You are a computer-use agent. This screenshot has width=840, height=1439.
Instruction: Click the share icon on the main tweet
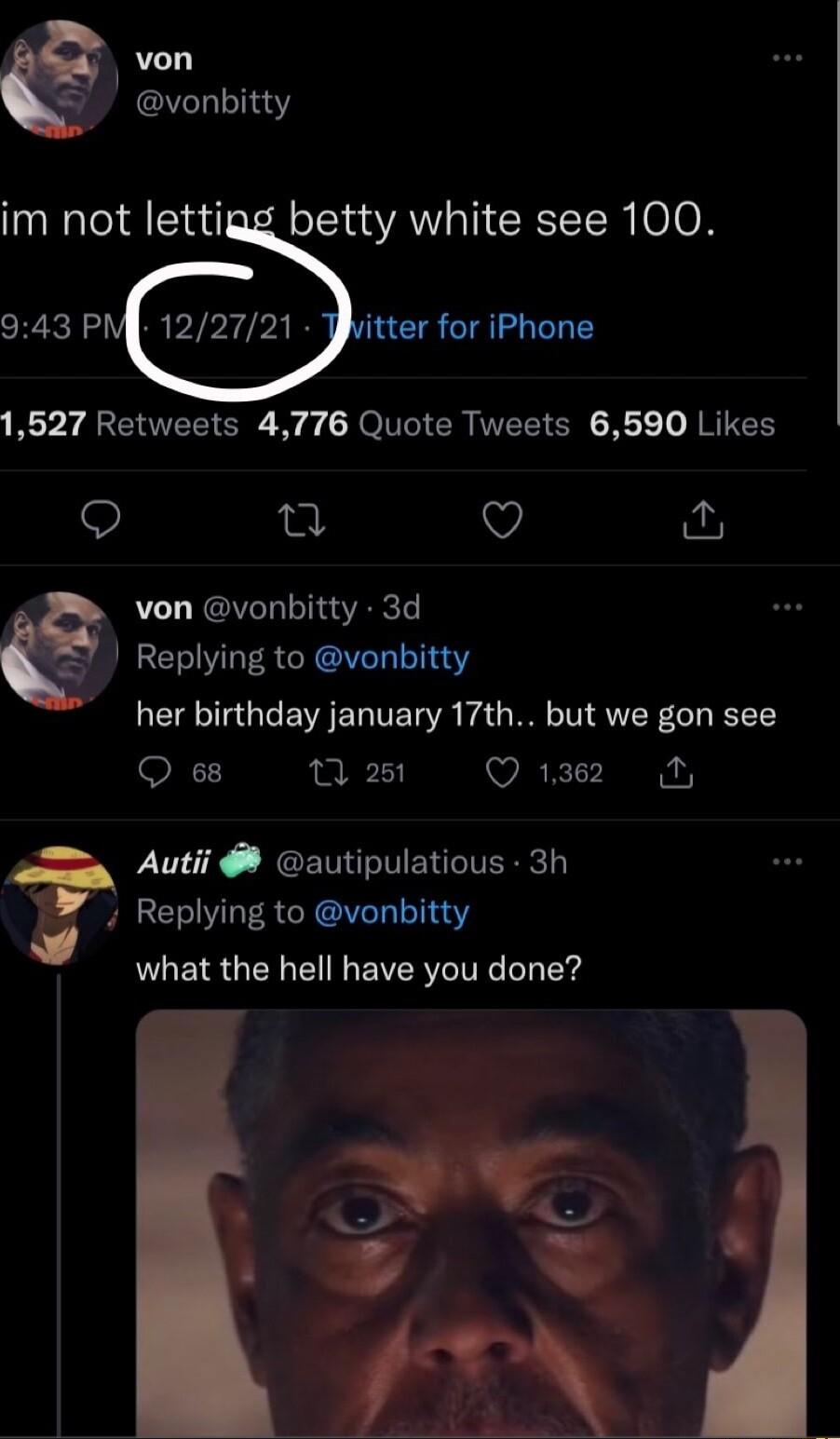click(702, 520)
